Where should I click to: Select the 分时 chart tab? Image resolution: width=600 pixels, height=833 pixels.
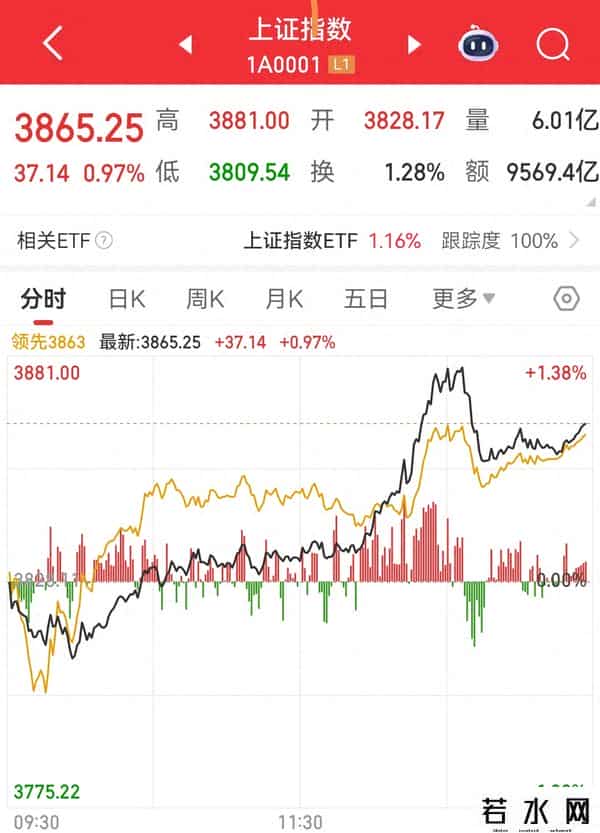tap(43, 298)
